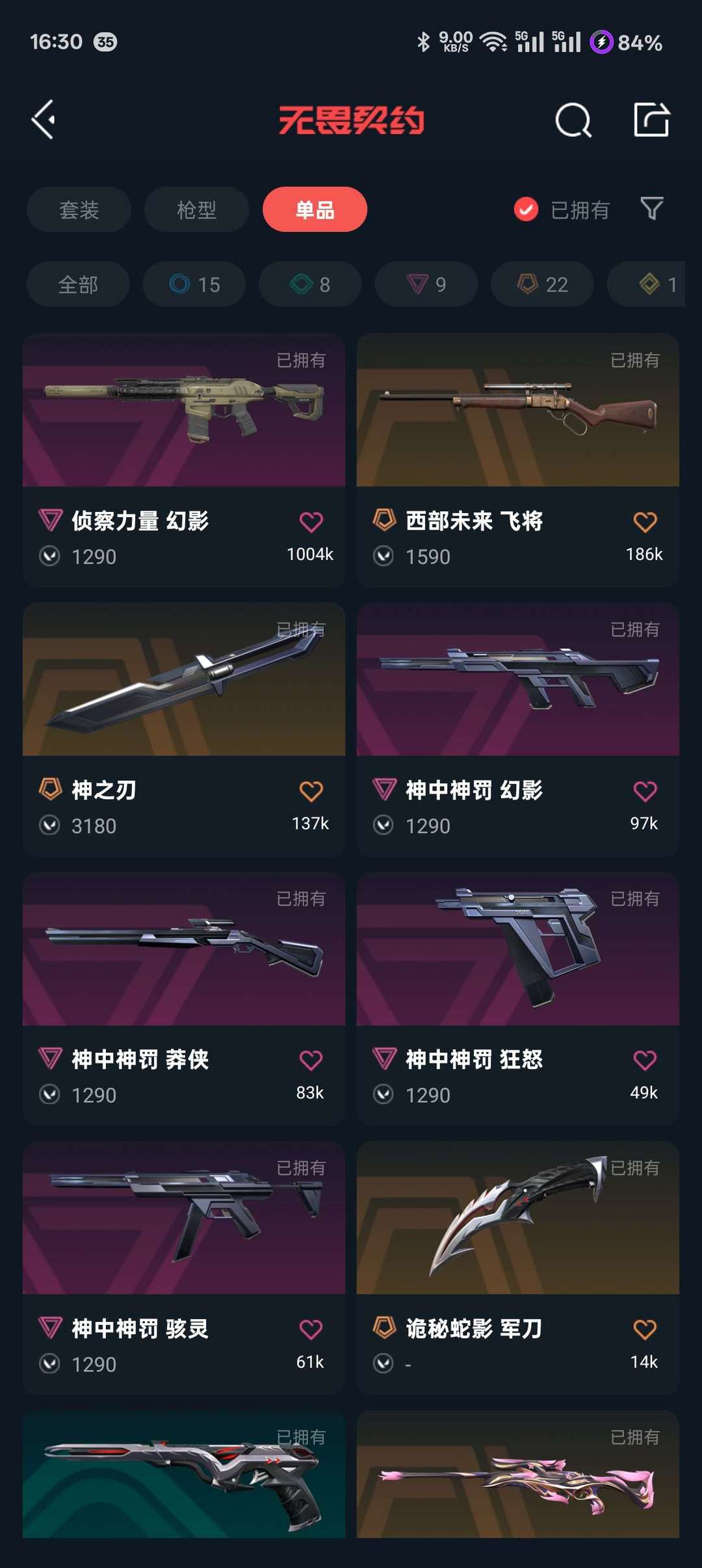702x1568 pixels.
Task: Select the 单品 tab
Action: point(315,209)
